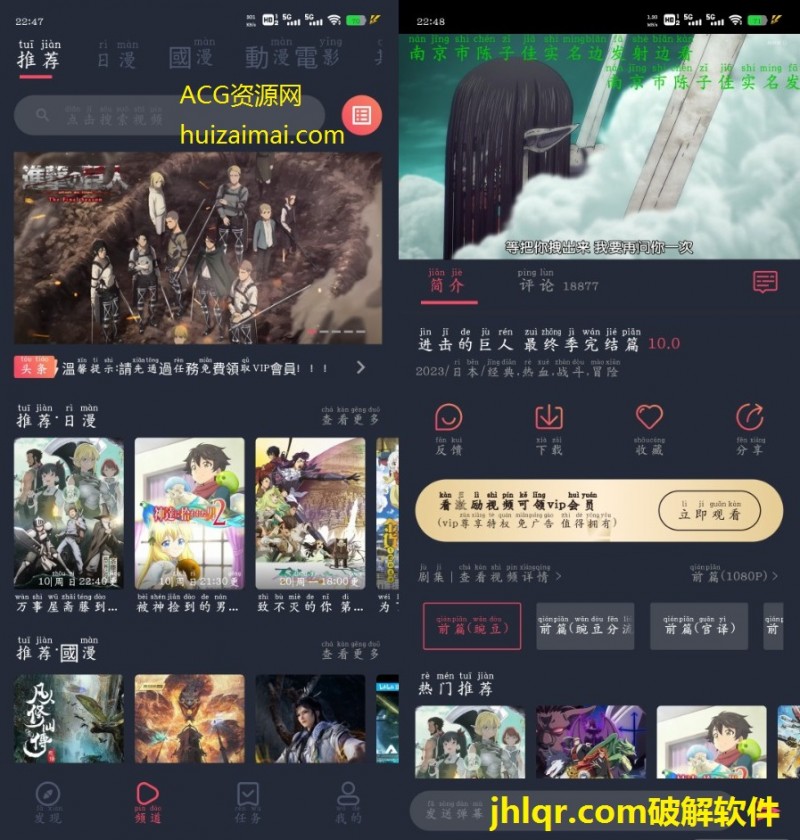Open the 前篇(1080P) episode selector
Viewport: 800px width, 840px height.
[x=733, y=576]
